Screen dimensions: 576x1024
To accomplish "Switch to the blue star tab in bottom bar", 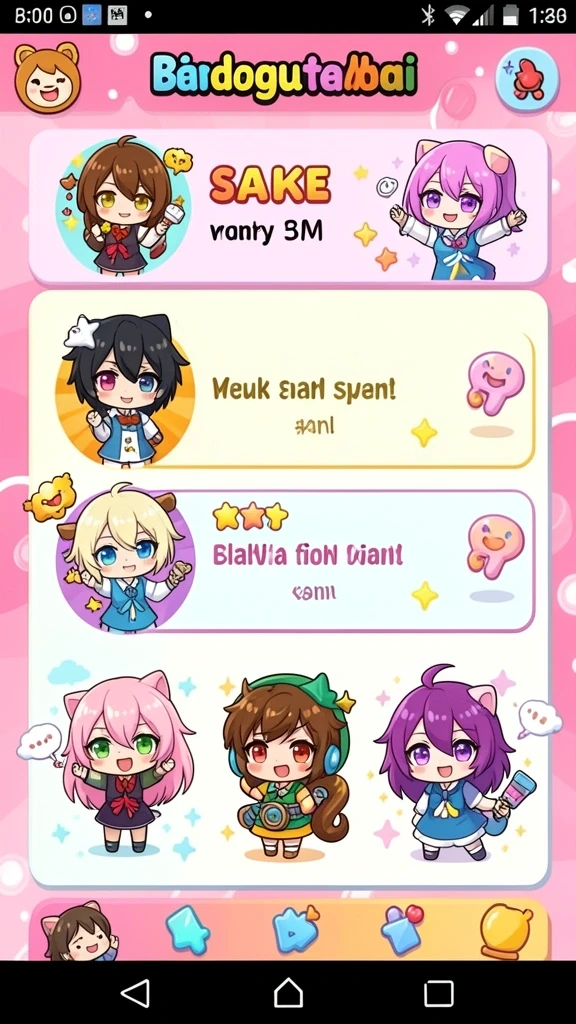I will (187, 929).
